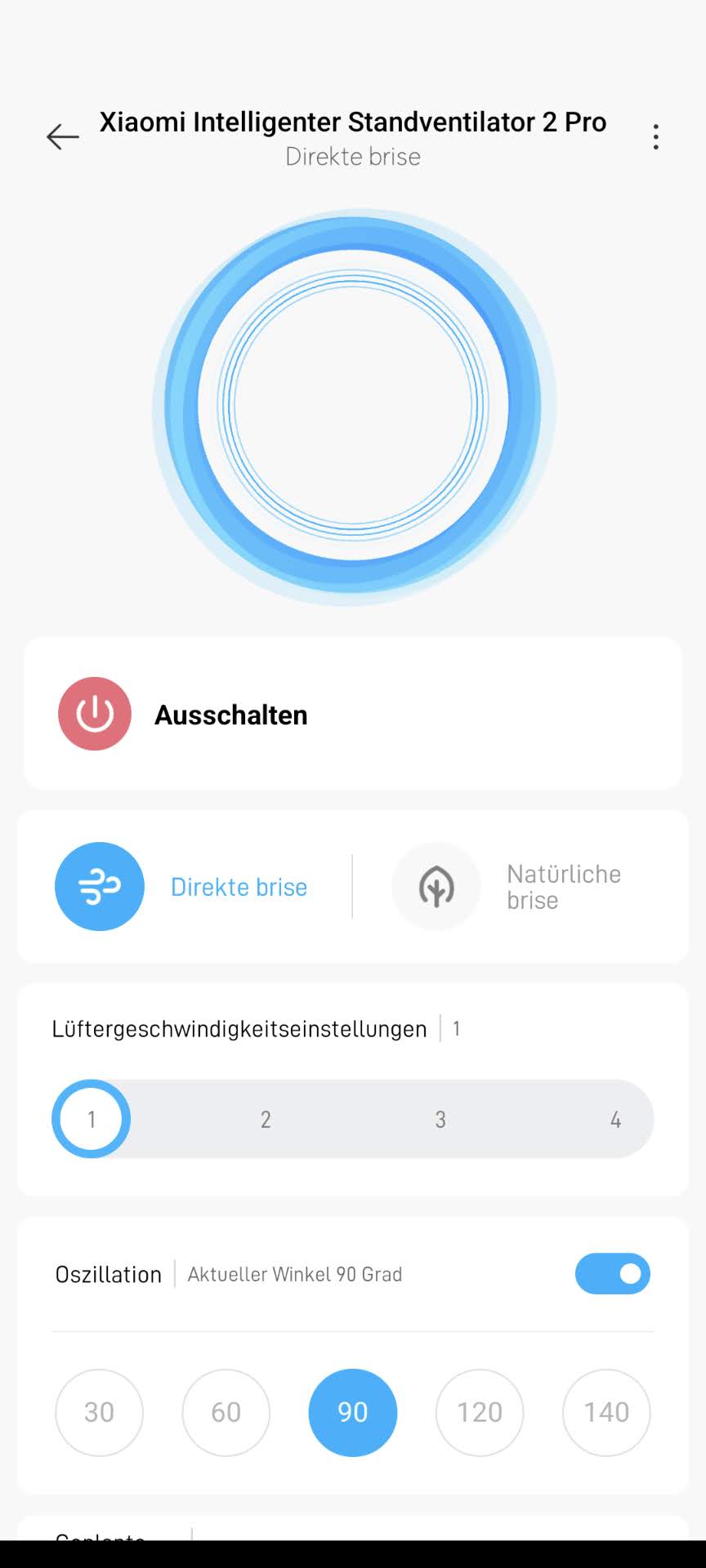Choose 60 degree oscillation angle

coord(226,1412)
